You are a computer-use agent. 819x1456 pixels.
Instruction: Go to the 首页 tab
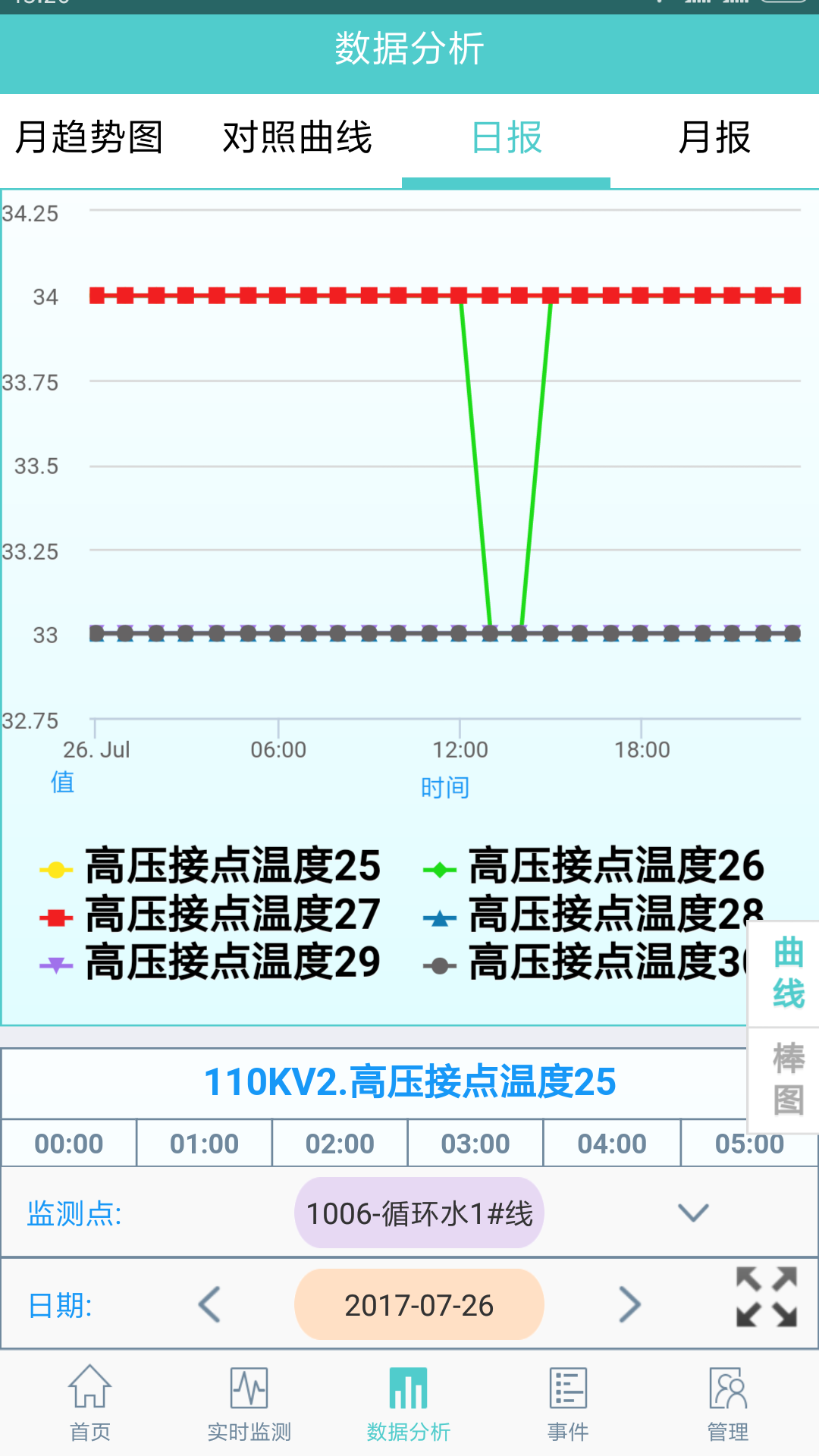[x=90, y=1403]
